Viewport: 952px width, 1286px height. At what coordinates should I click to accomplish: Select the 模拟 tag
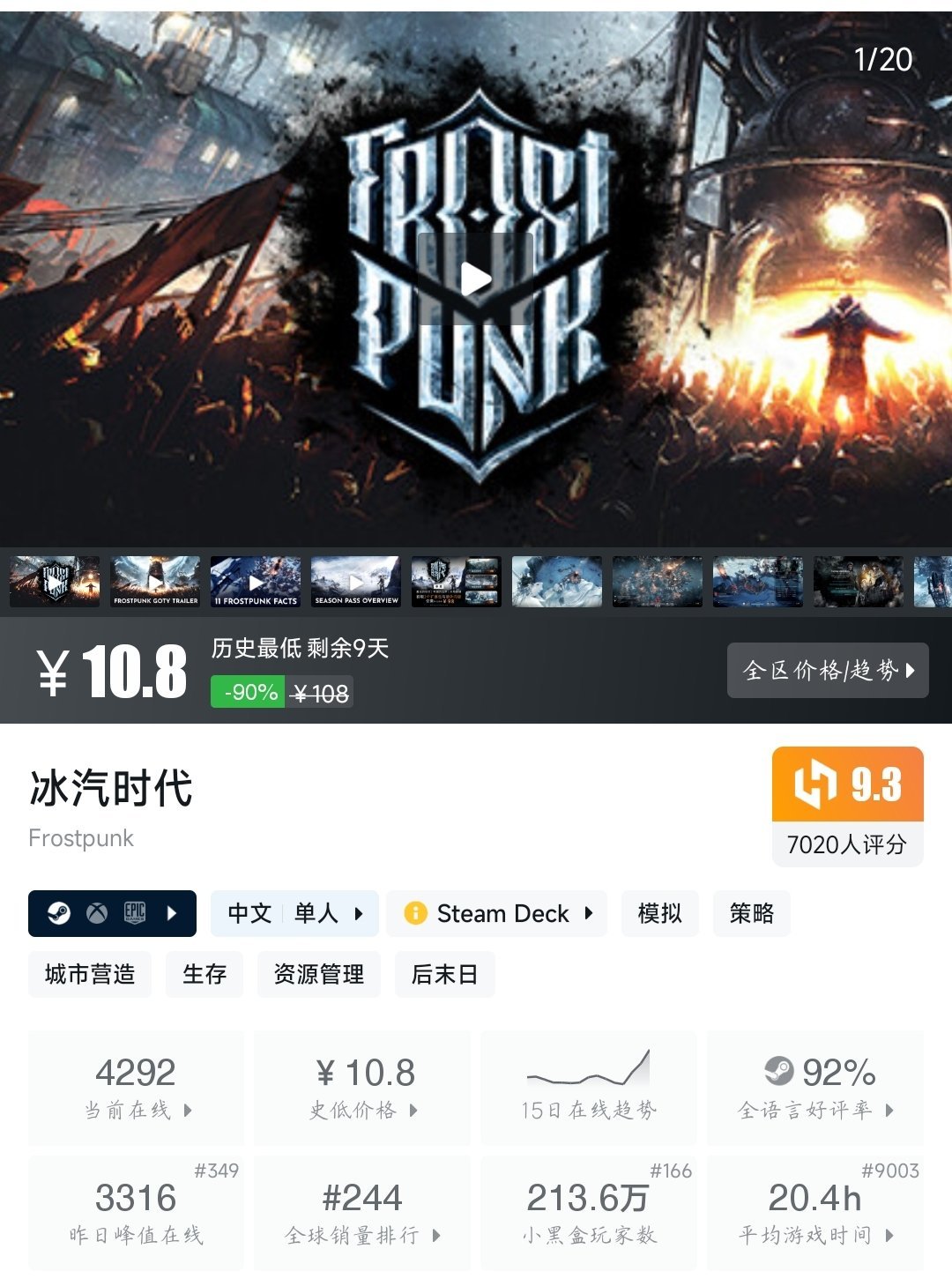coord(660,913)
